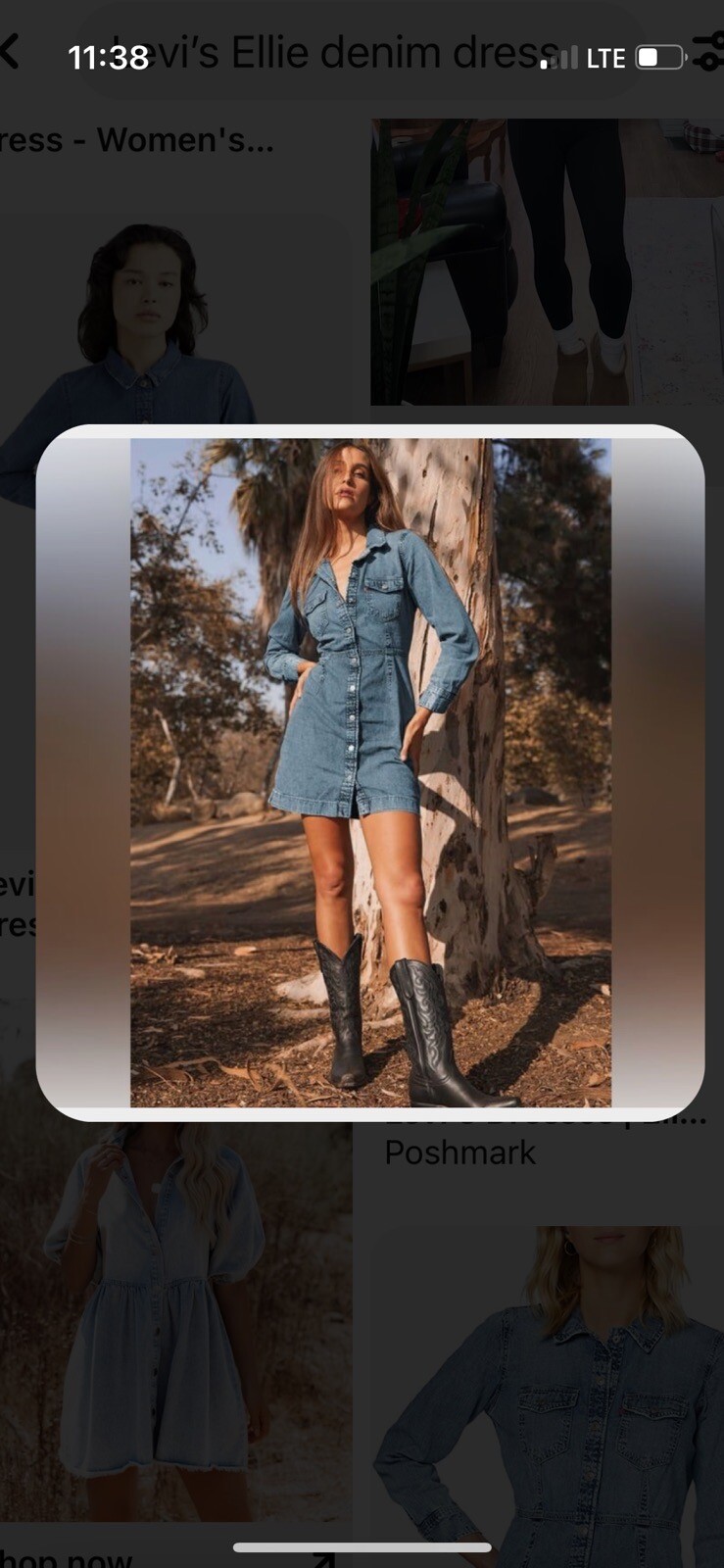This screenshot has height=1568, width=724.
Task: Open the pin with black leggings and boots
Action: point(547,263)
